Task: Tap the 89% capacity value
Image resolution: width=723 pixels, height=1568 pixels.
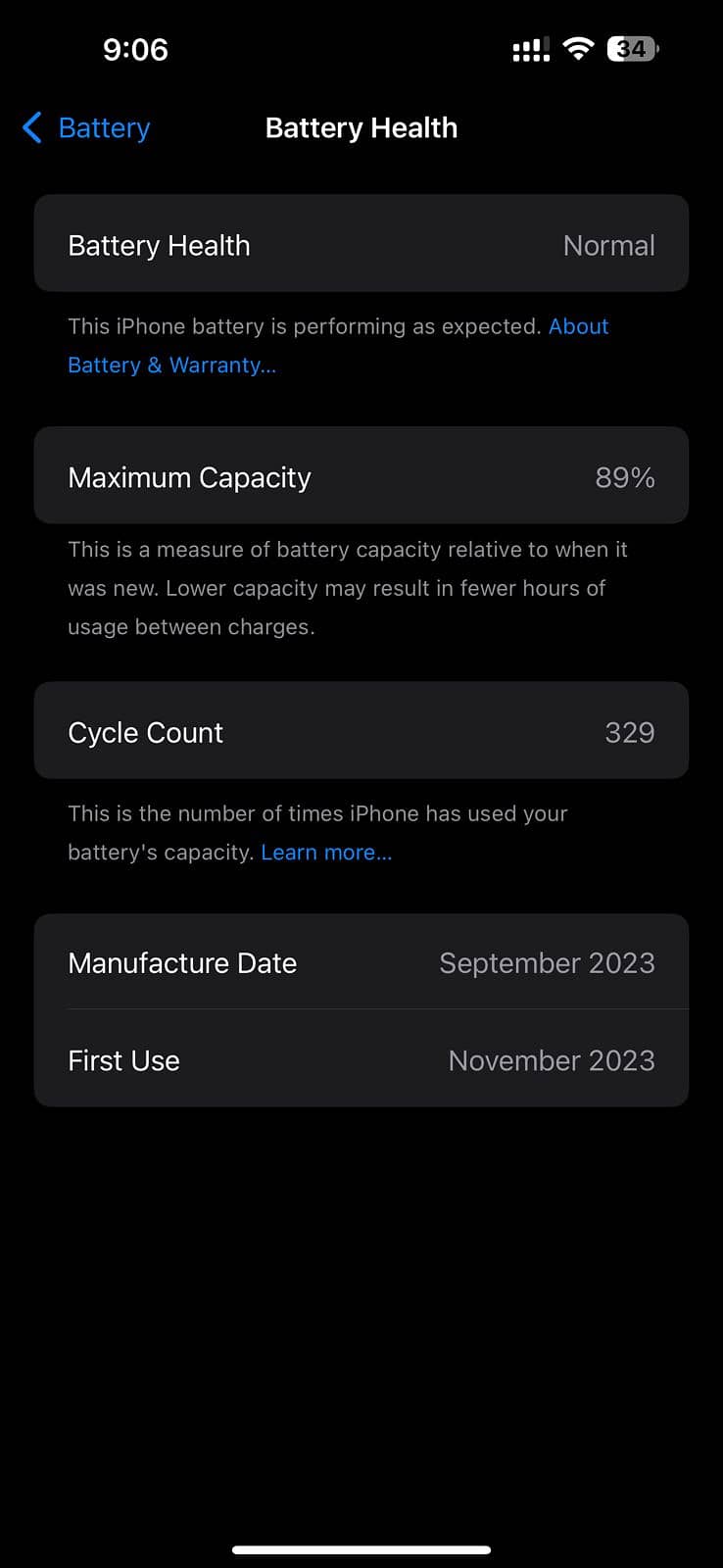Action: [624, 476]
